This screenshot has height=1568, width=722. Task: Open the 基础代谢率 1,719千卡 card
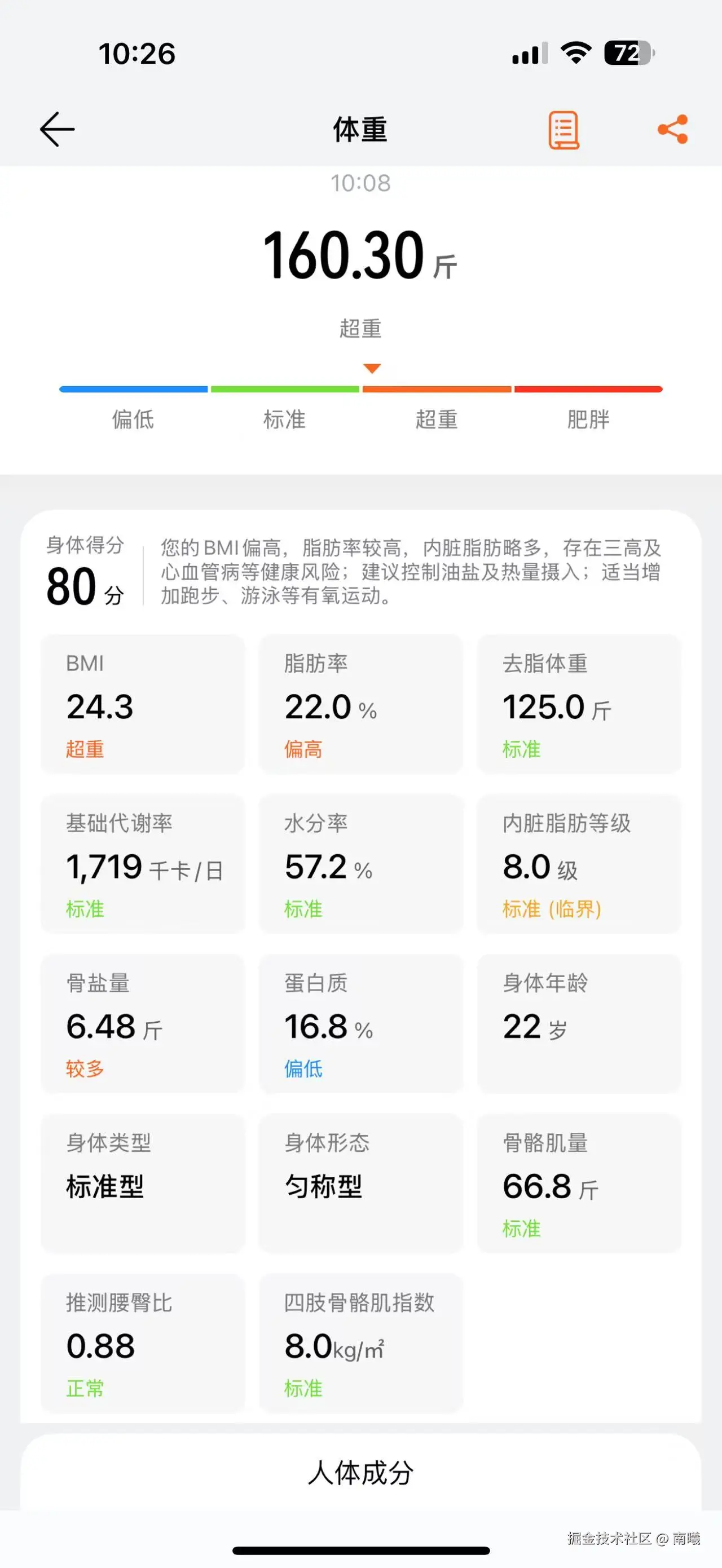(143, 864)
